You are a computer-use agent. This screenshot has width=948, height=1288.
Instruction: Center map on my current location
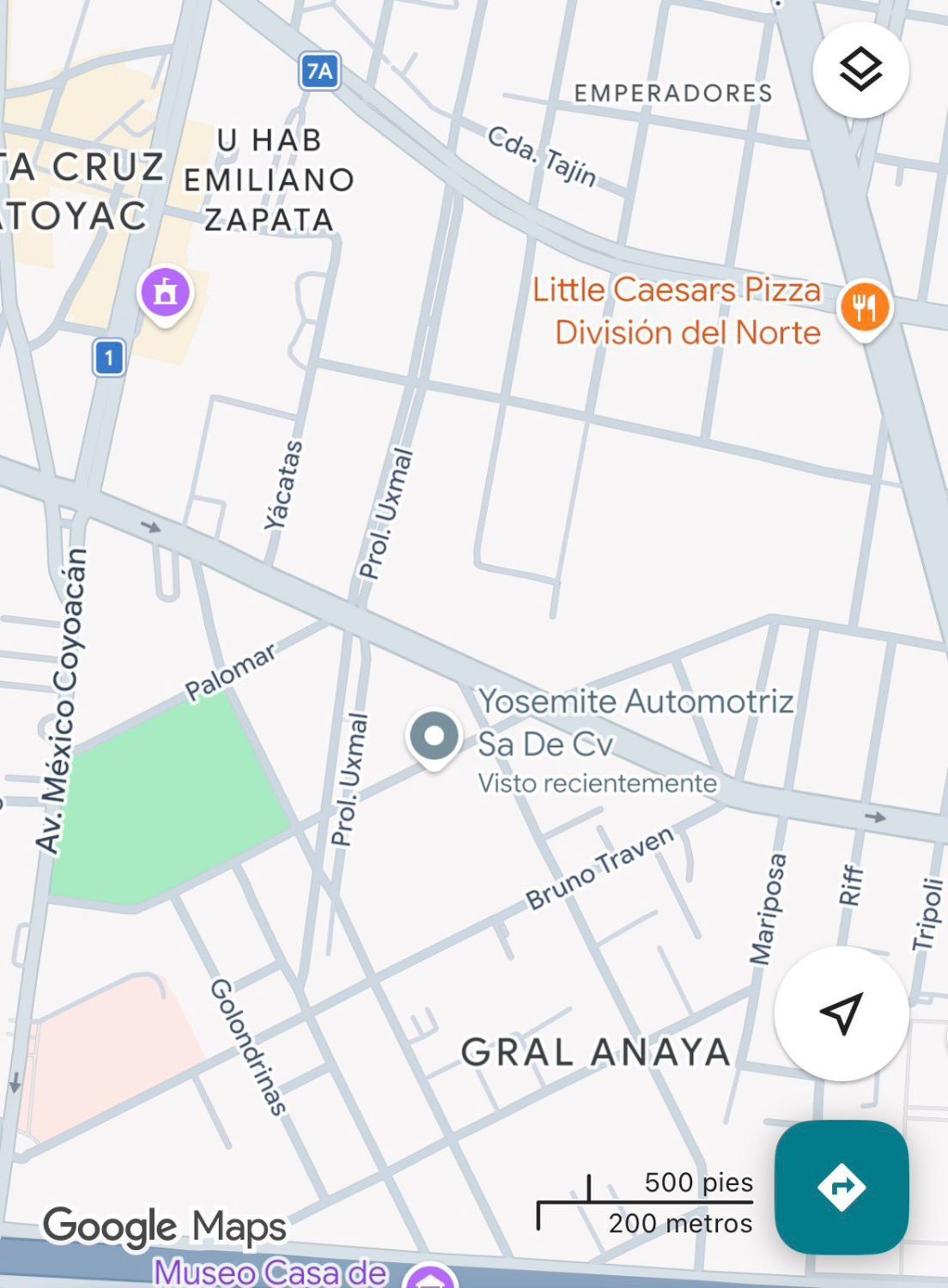(842, 1014)
